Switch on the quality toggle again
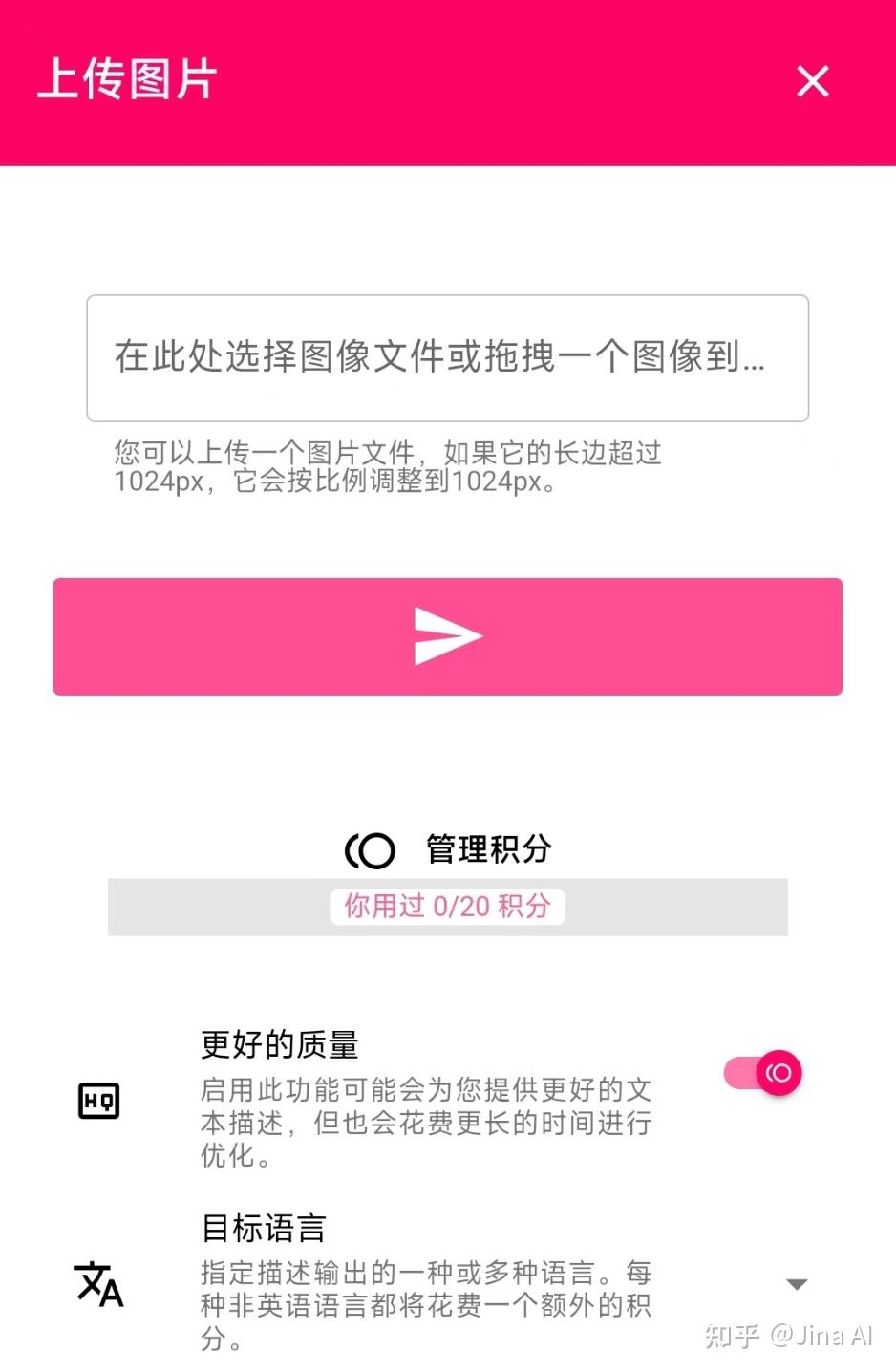 760,1072
